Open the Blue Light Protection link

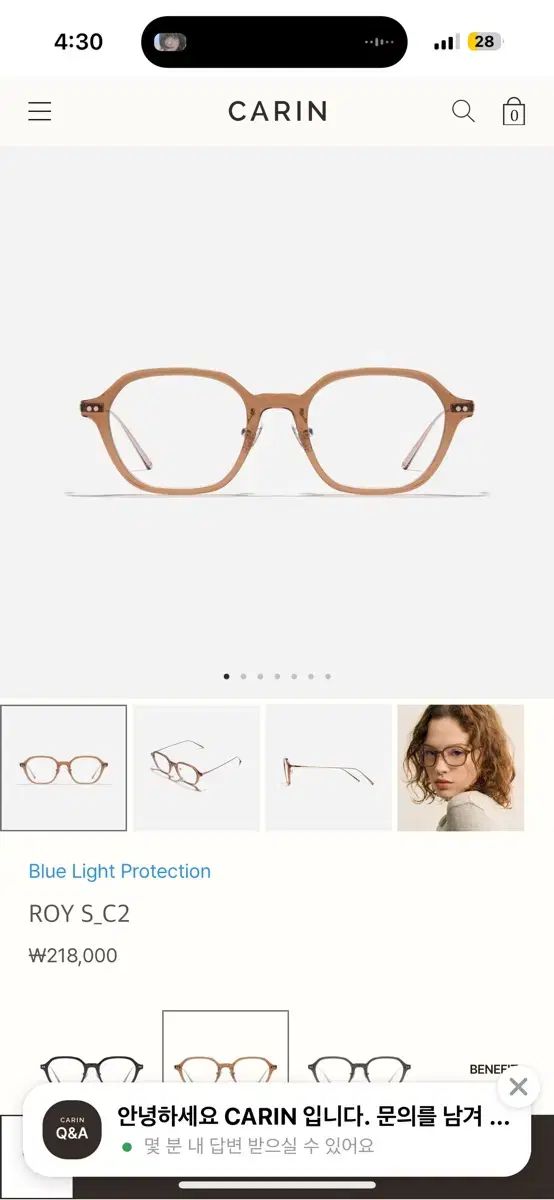(120, 871)
